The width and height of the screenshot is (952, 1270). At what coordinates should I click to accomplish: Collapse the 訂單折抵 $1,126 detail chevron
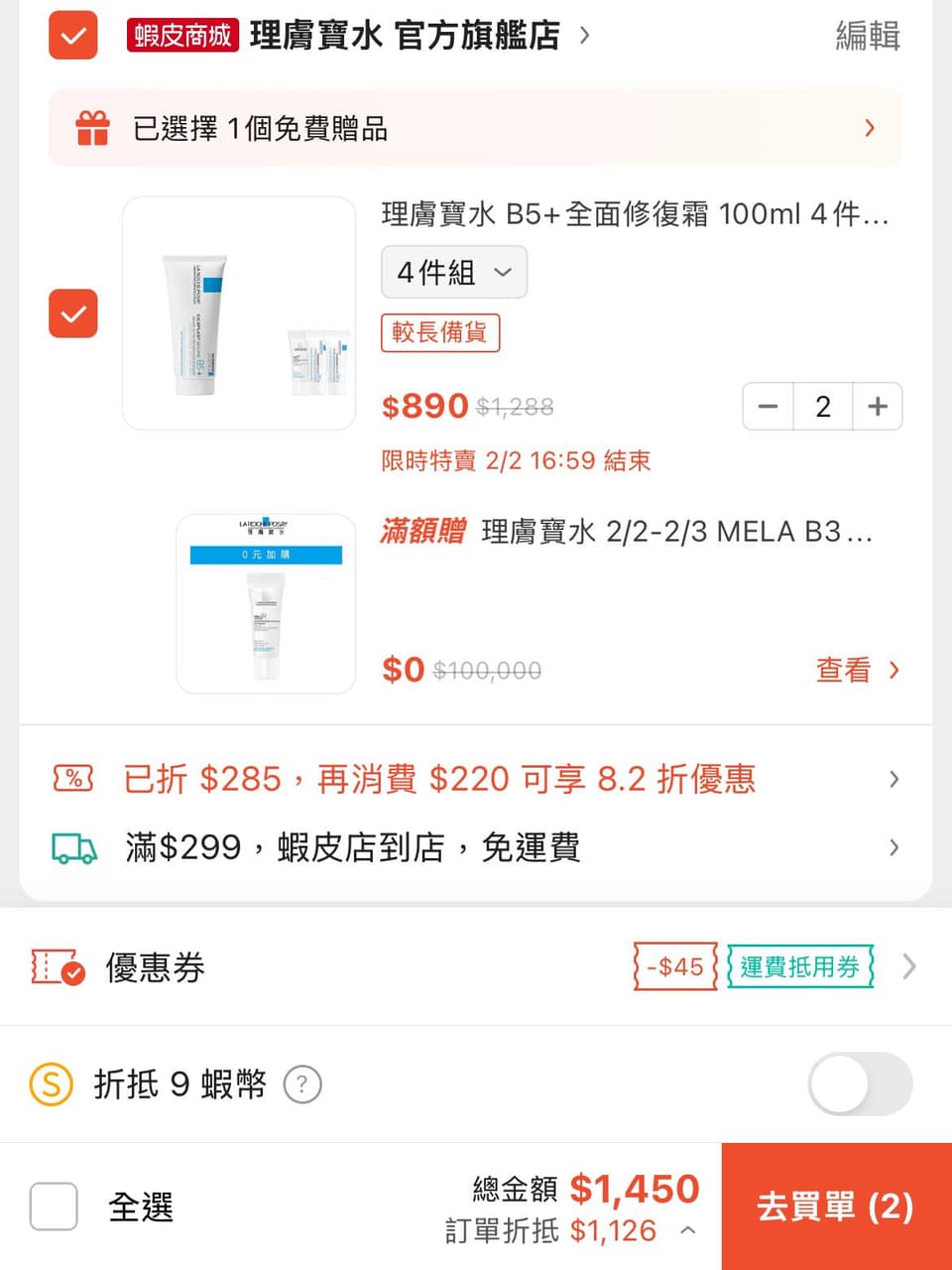pyautogui.click(x=687, y=1233)
